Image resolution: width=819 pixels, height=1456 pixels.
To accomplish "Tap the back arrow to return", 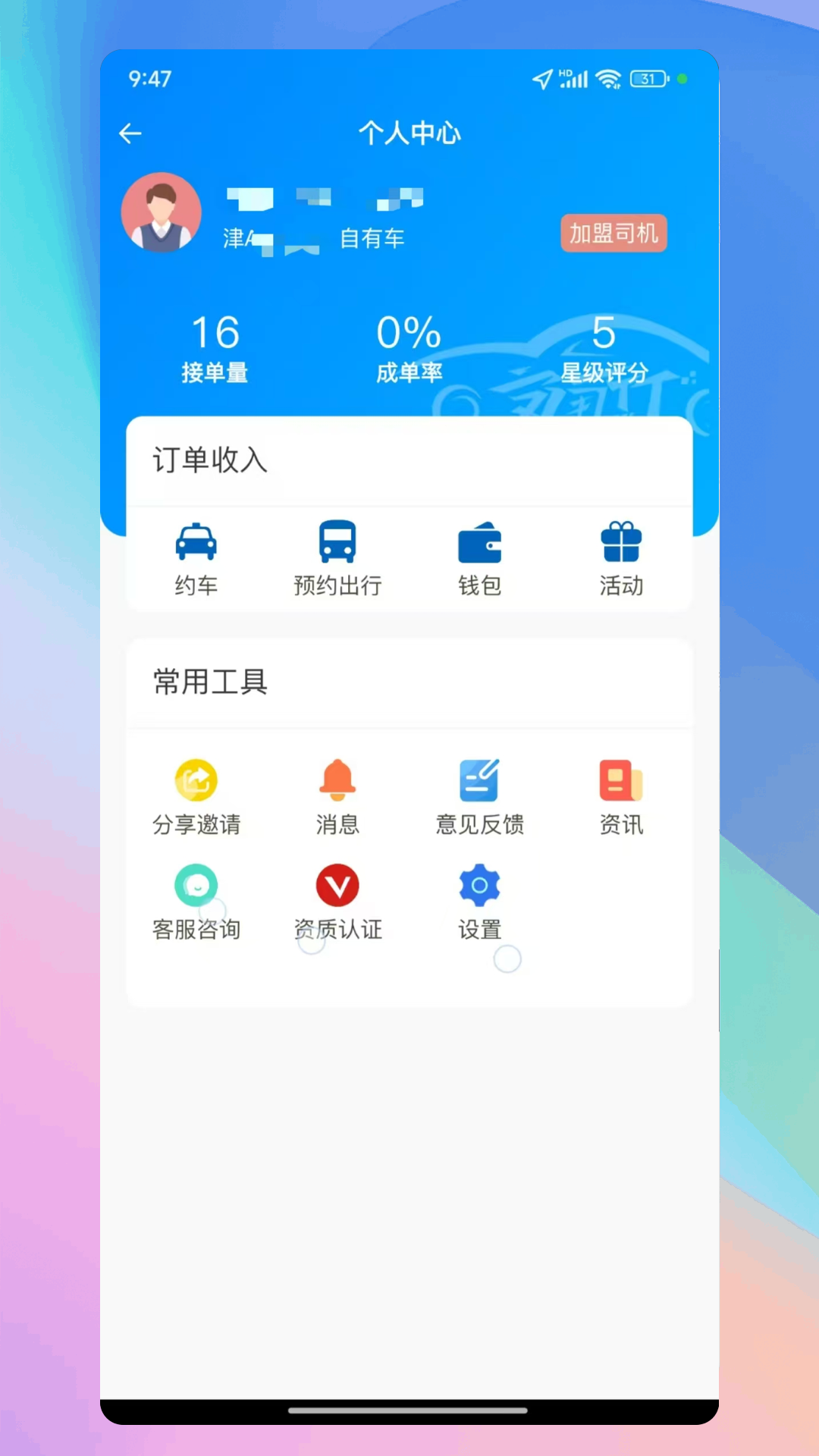I will coord(130,133).
